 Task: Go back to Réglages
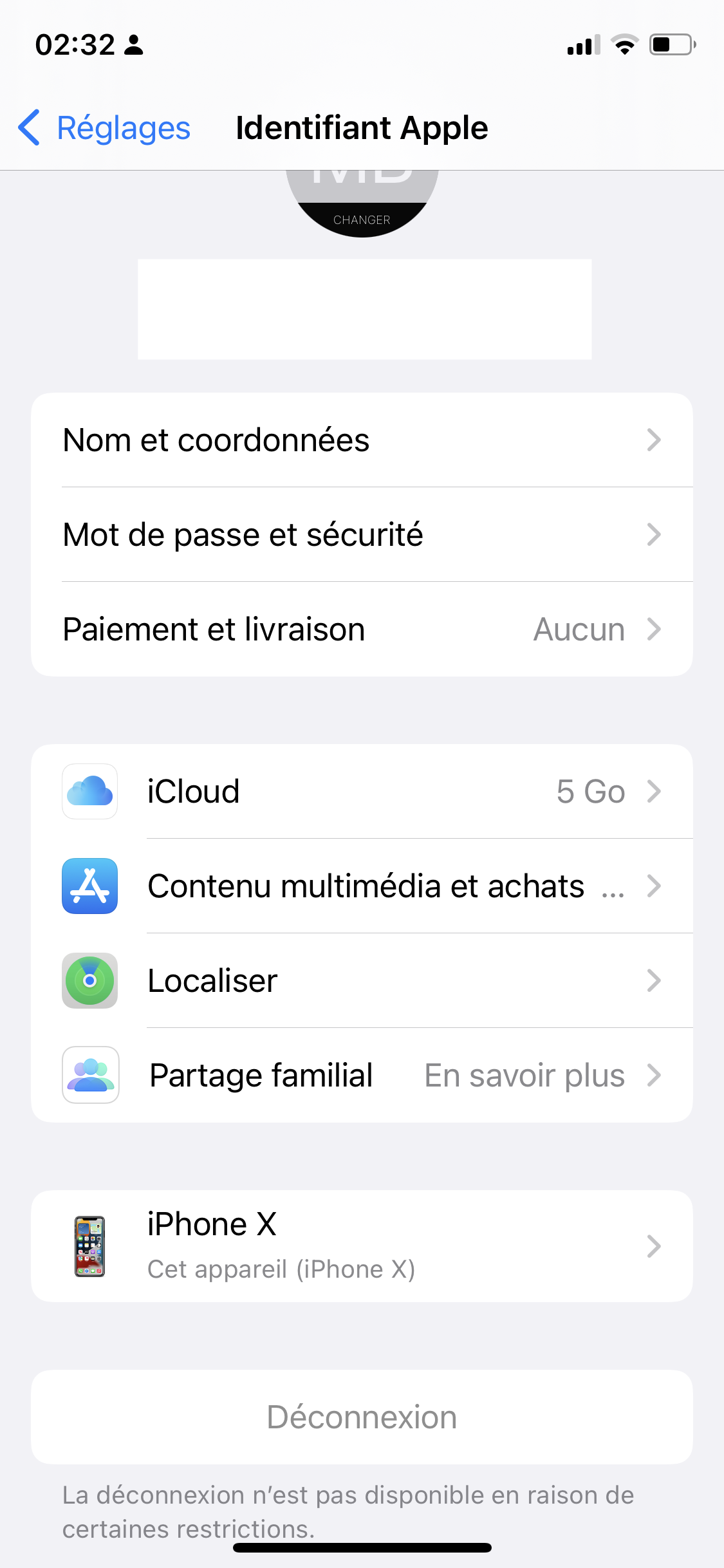104,127
